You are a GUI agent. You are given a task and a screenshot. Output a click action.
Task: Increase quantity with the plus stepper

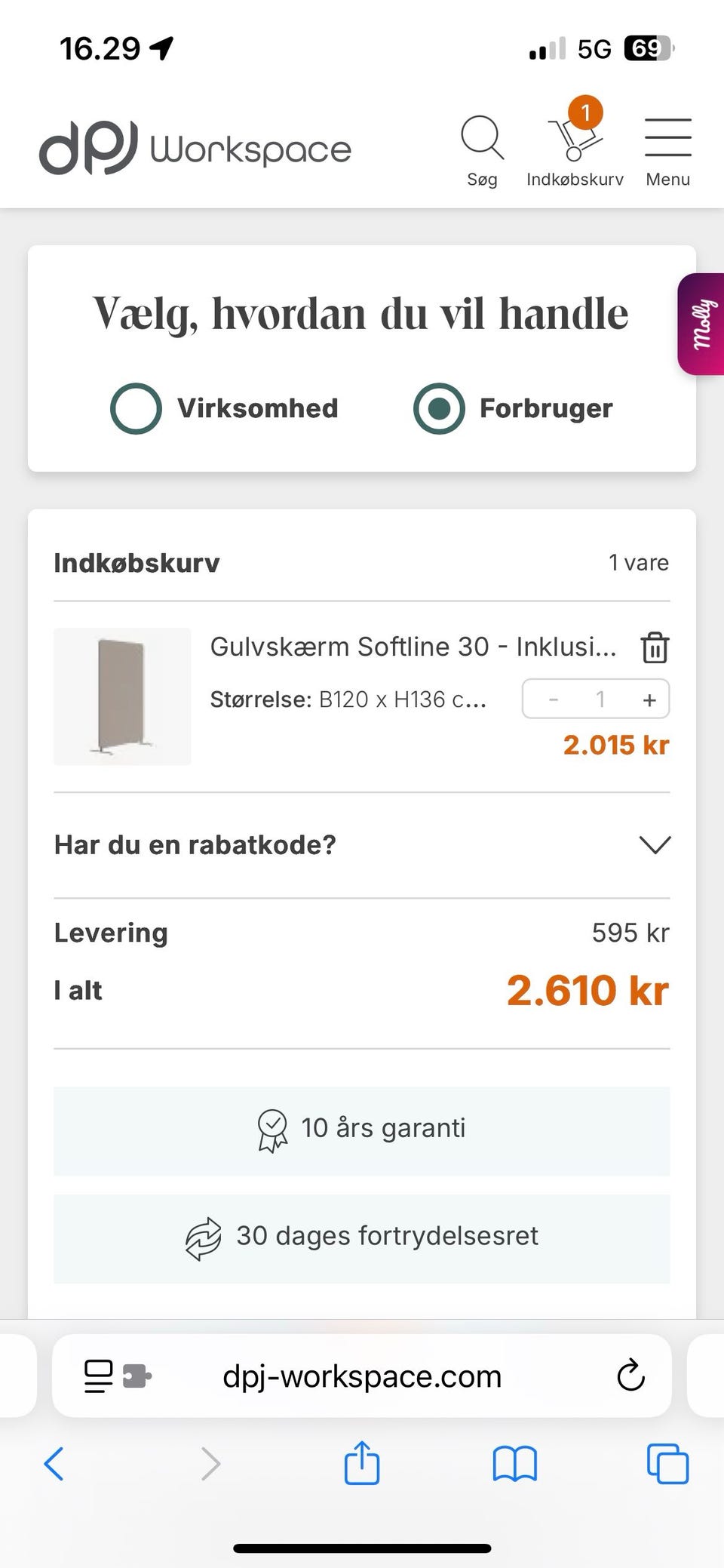[x=649, y=699]
